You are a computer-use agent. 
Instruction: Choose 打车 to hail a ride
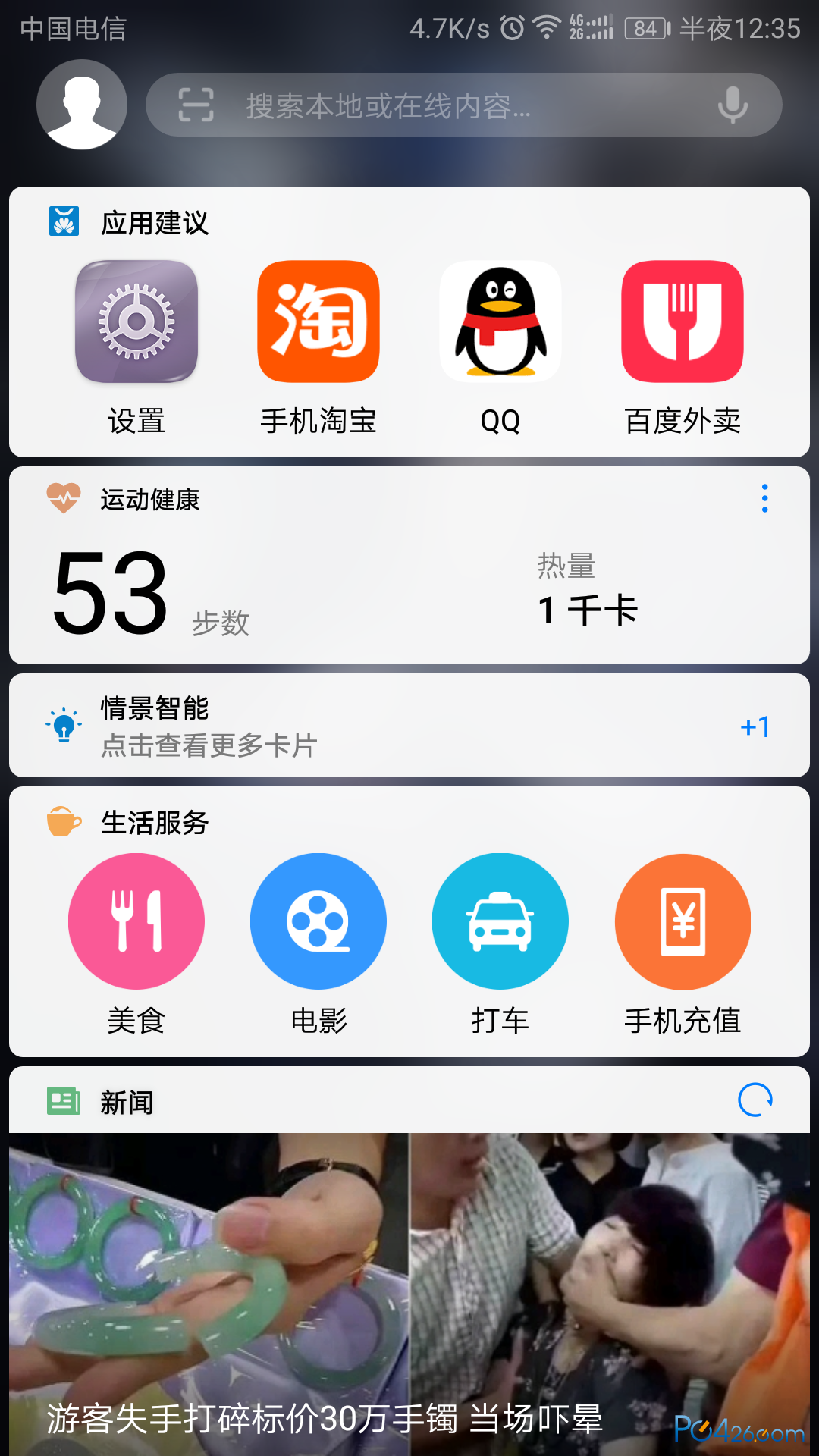click(500, 921)
